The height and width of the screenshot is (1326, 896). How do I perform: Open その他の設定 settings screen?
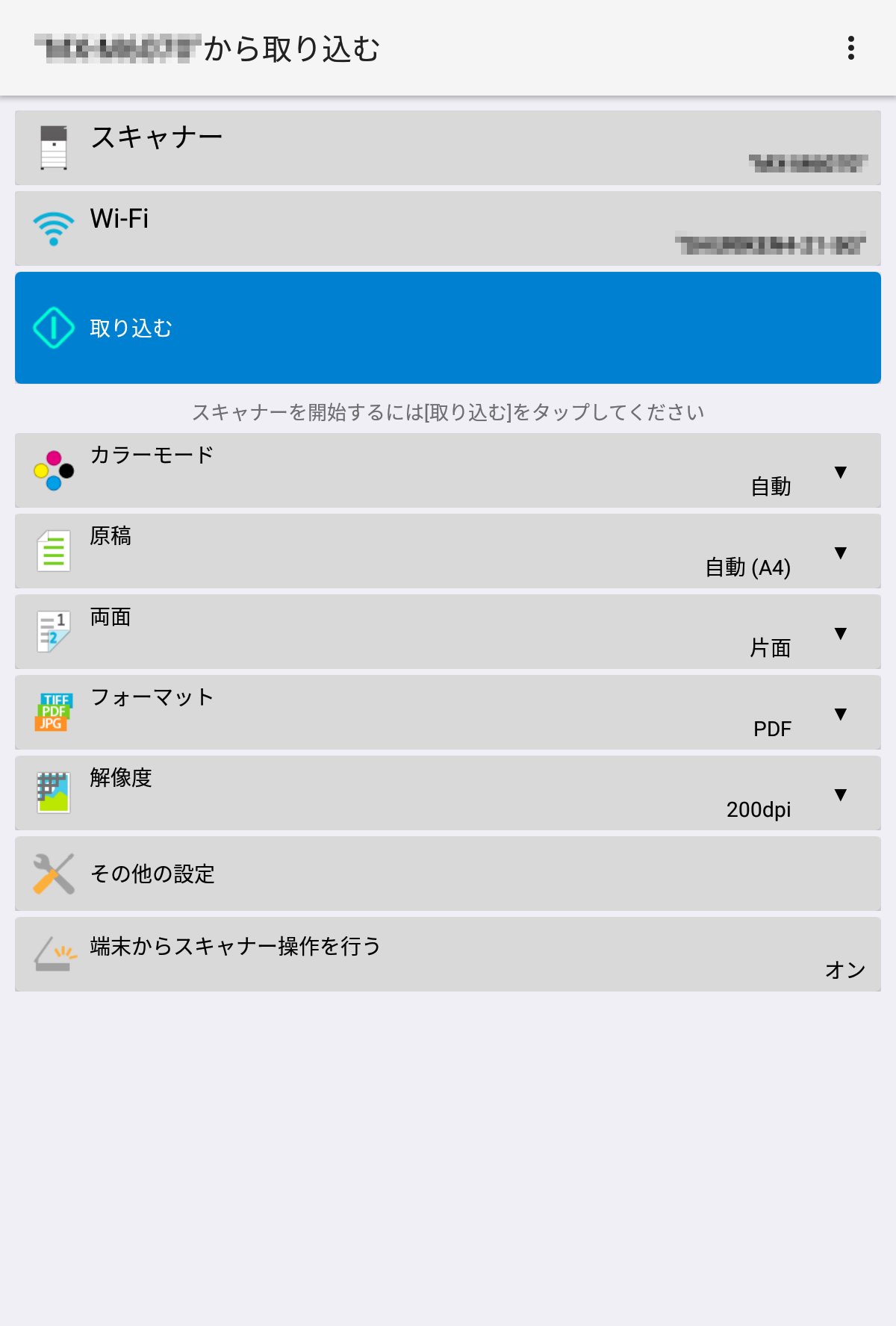(x=448, y=873)
